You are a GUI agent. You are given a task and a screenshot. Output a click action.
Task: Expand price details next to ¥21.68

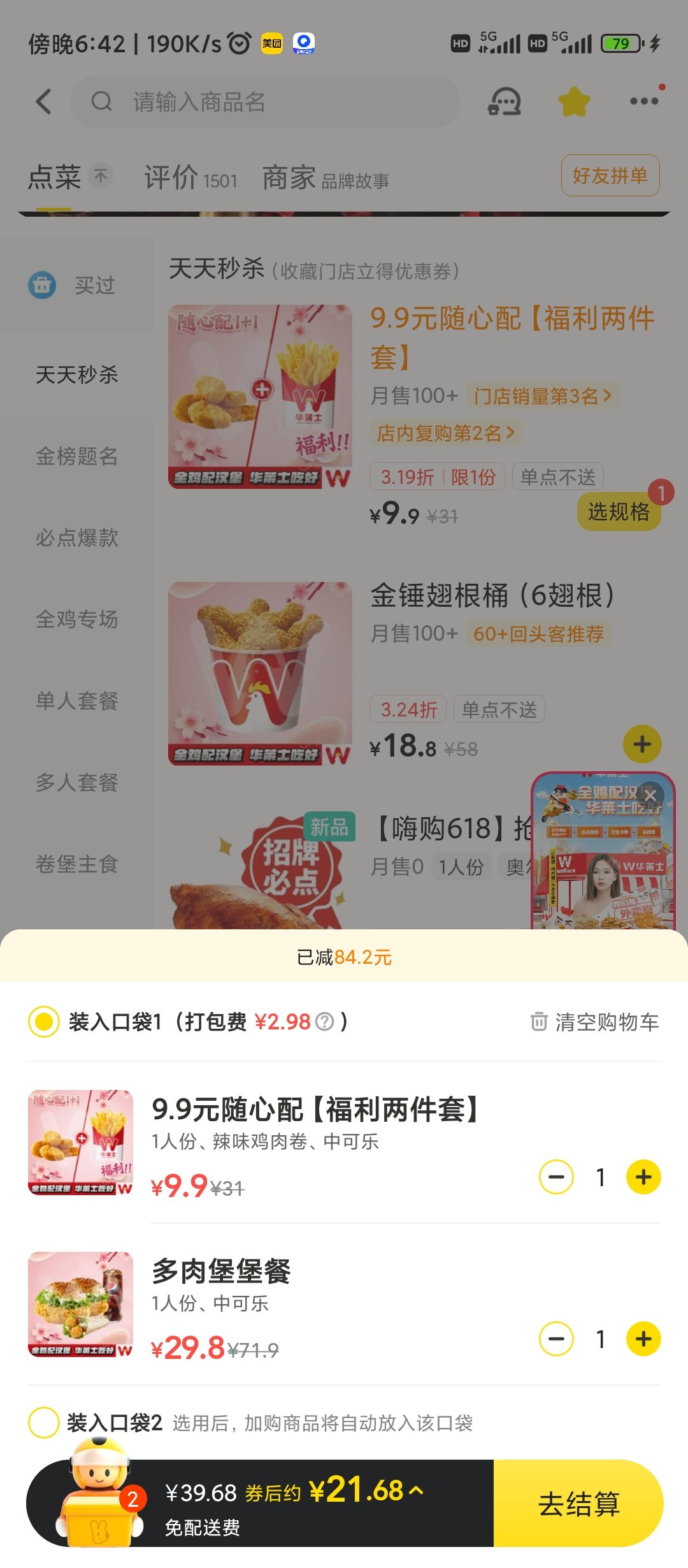(x=416, y=1490)
